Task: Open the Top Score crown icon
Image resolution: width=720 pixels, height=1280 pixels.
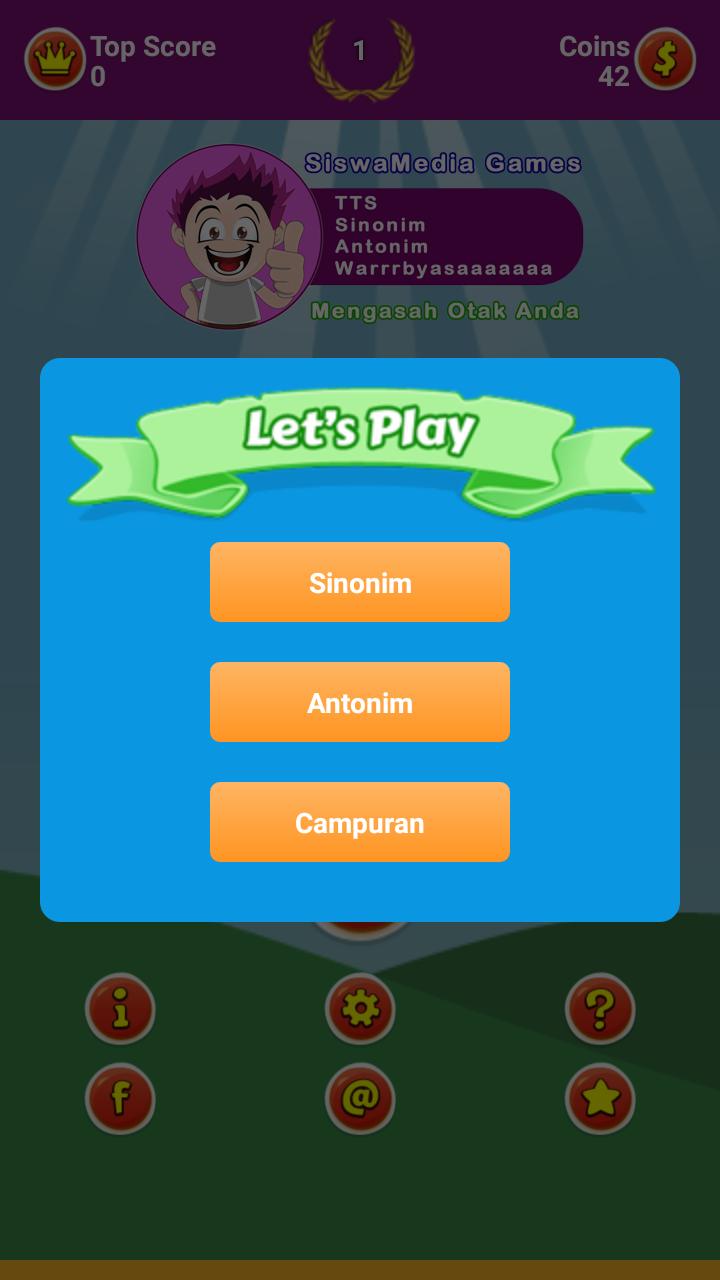Action: [55, 59]
